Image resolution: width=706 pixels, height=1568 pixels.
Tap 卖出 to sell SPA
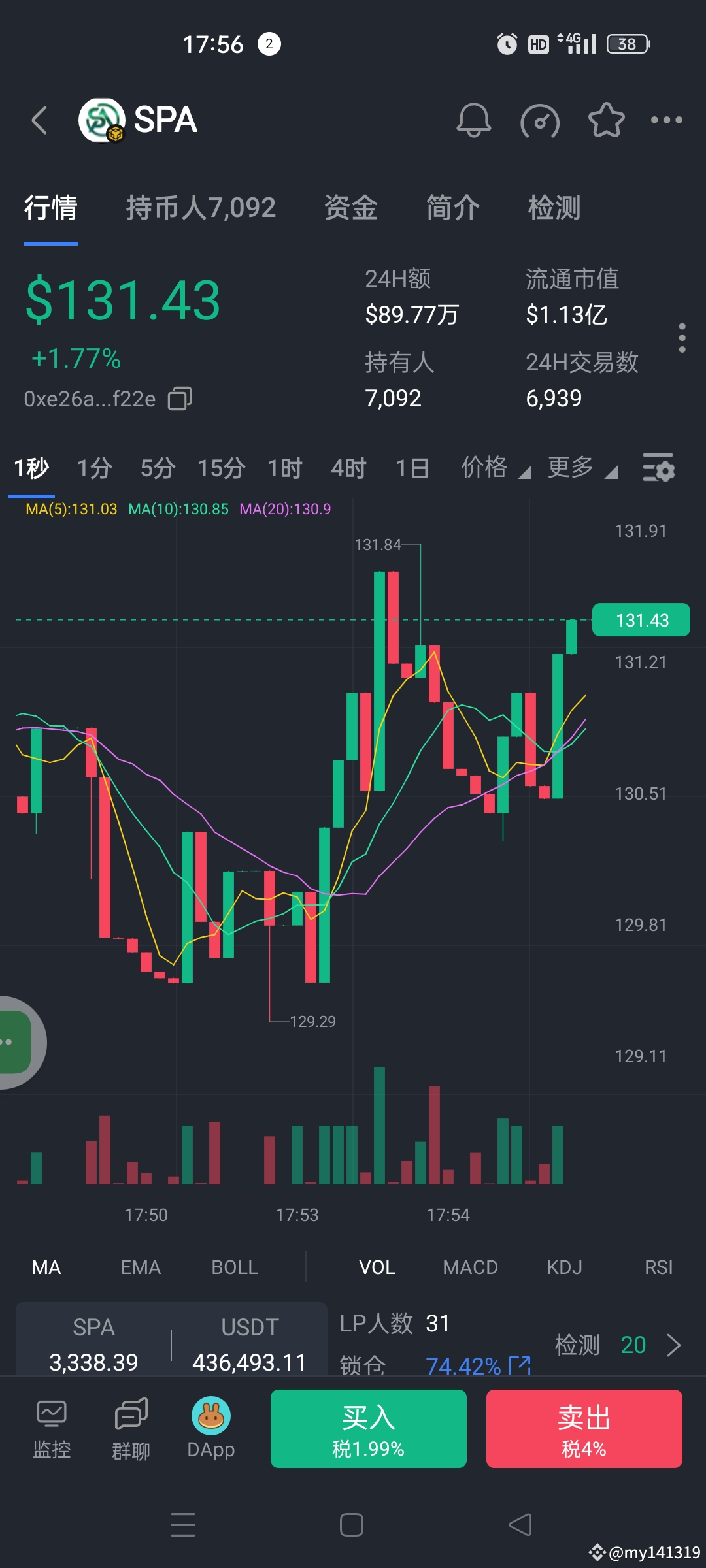tap(584, 1429)
